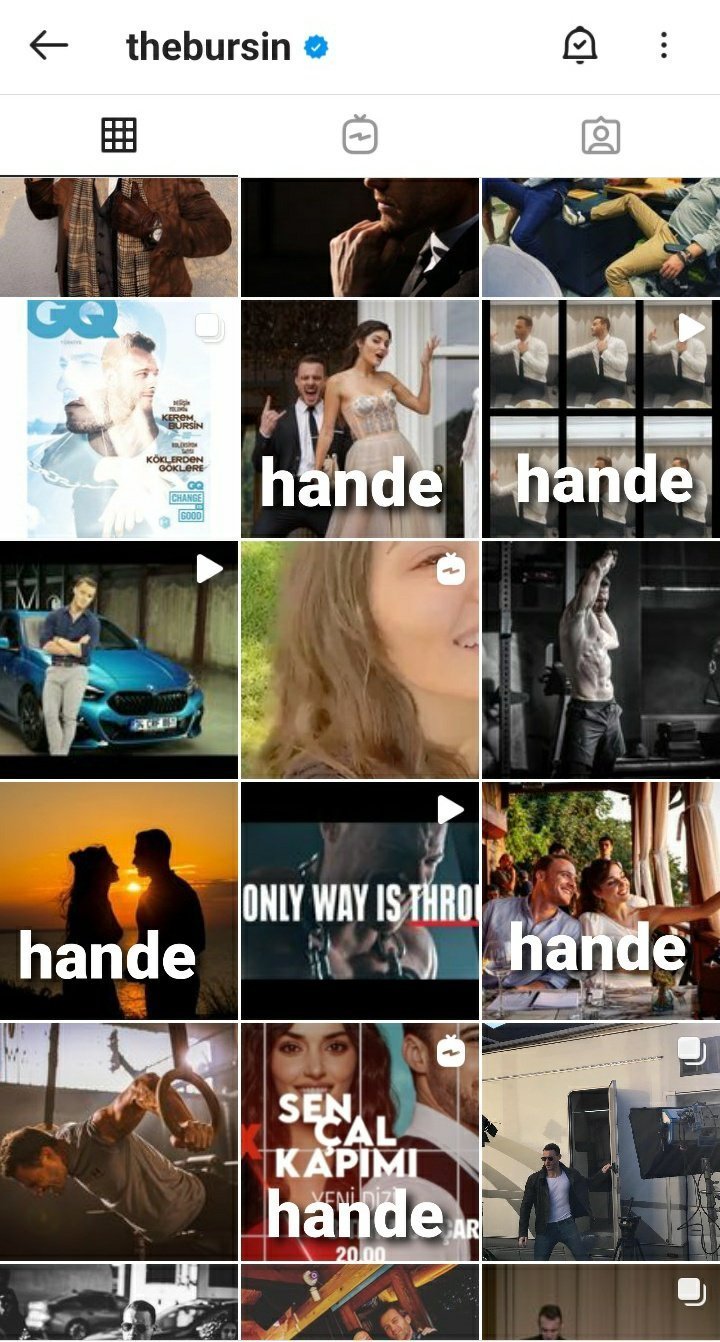The width and height of the screenshot is (720, 1342).
Task: Open the GQ magazine cover post
Action: click(x=119, y=418)
